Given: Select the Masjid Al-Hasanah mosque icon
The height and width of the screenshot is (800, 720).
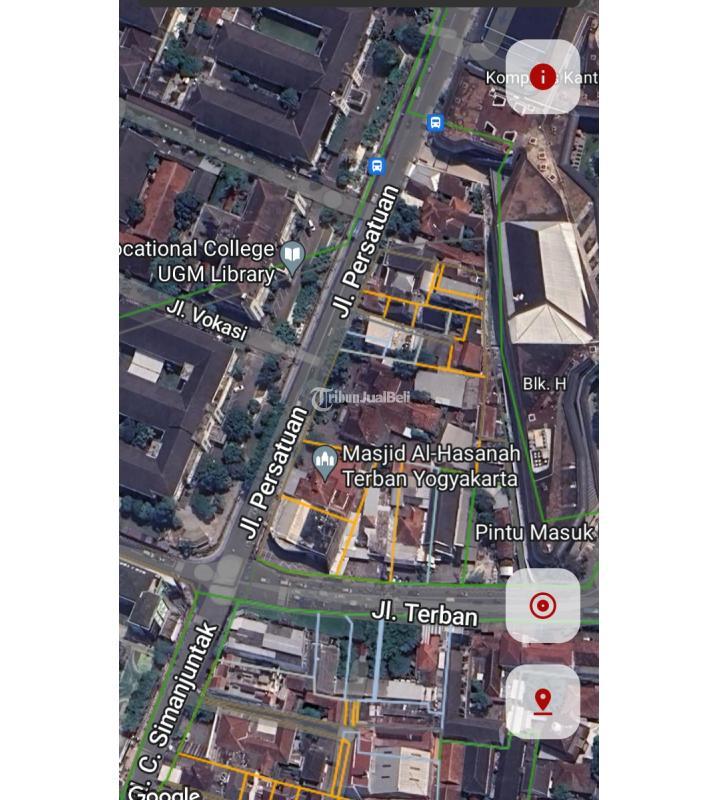Looking at the screenshot, I should coord(326,459).
